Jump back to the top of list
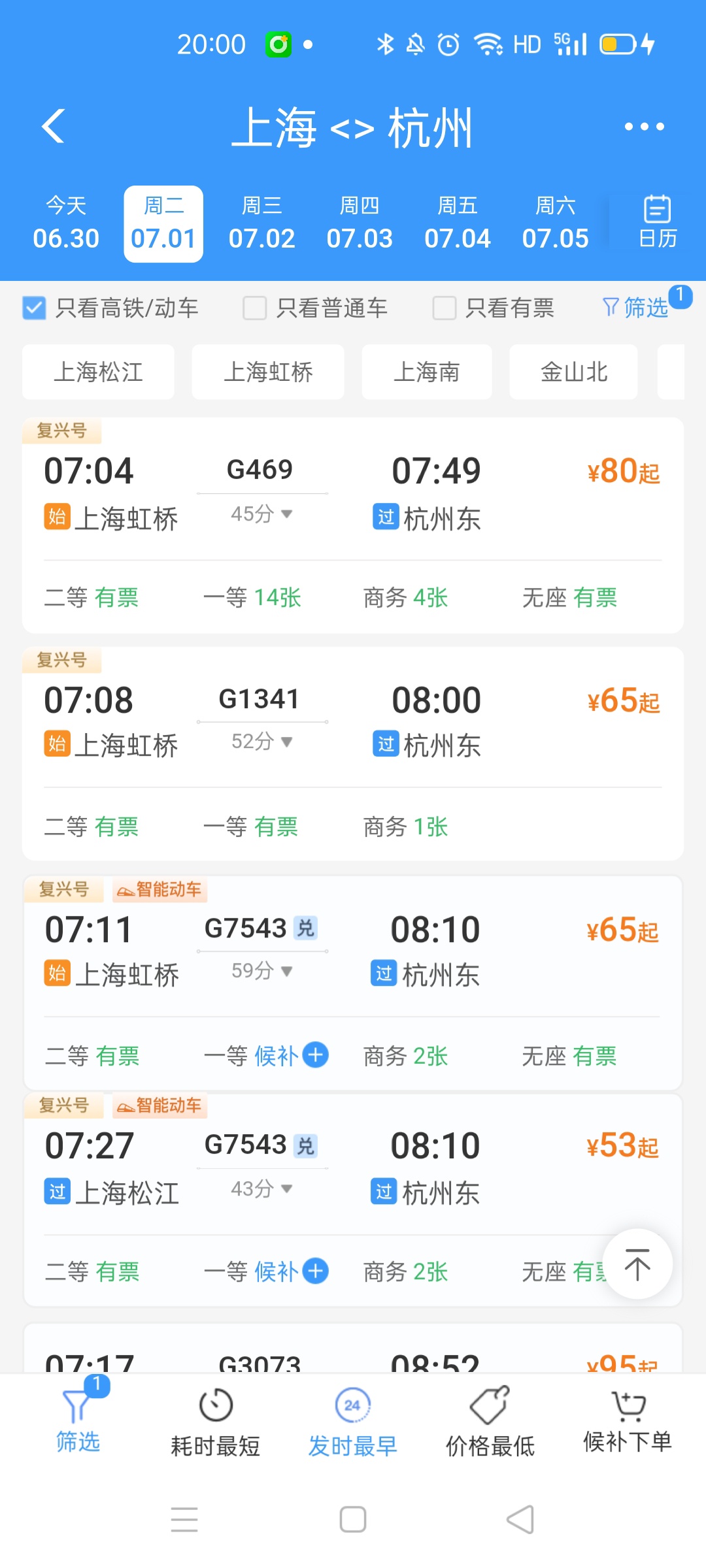706x1568 pixels. [637, 1264]
